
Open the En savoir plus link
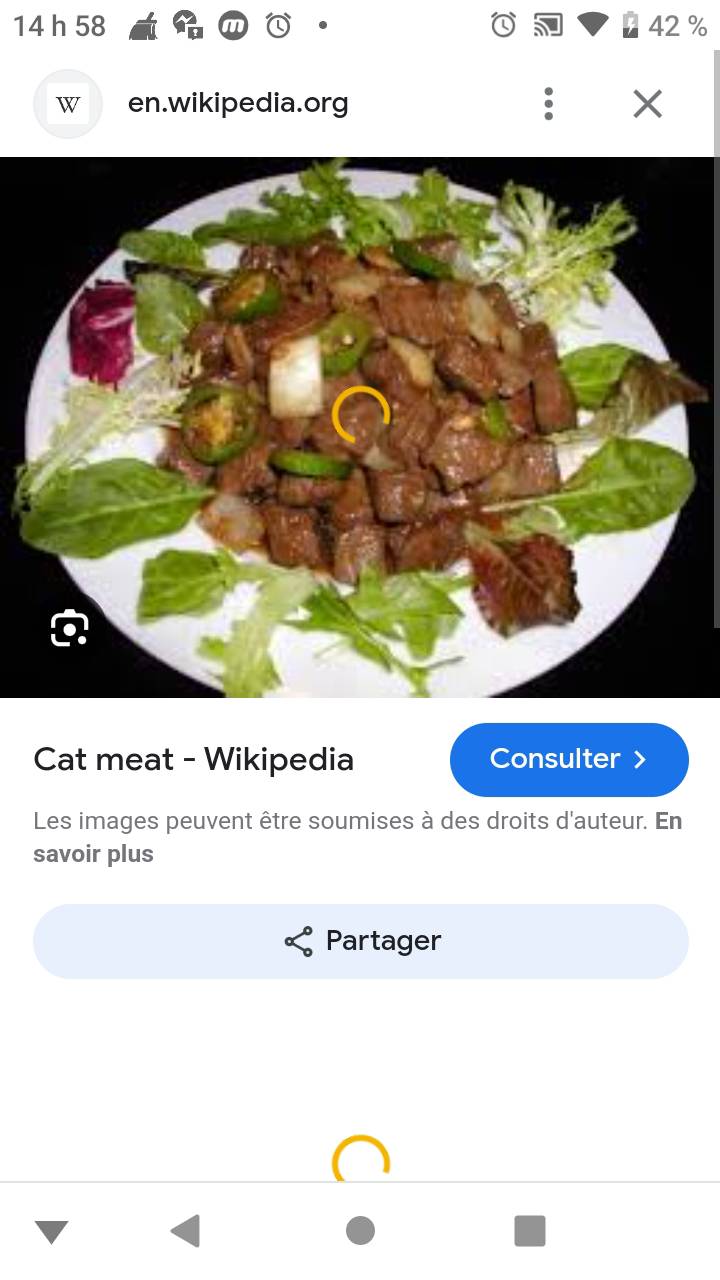93,854
